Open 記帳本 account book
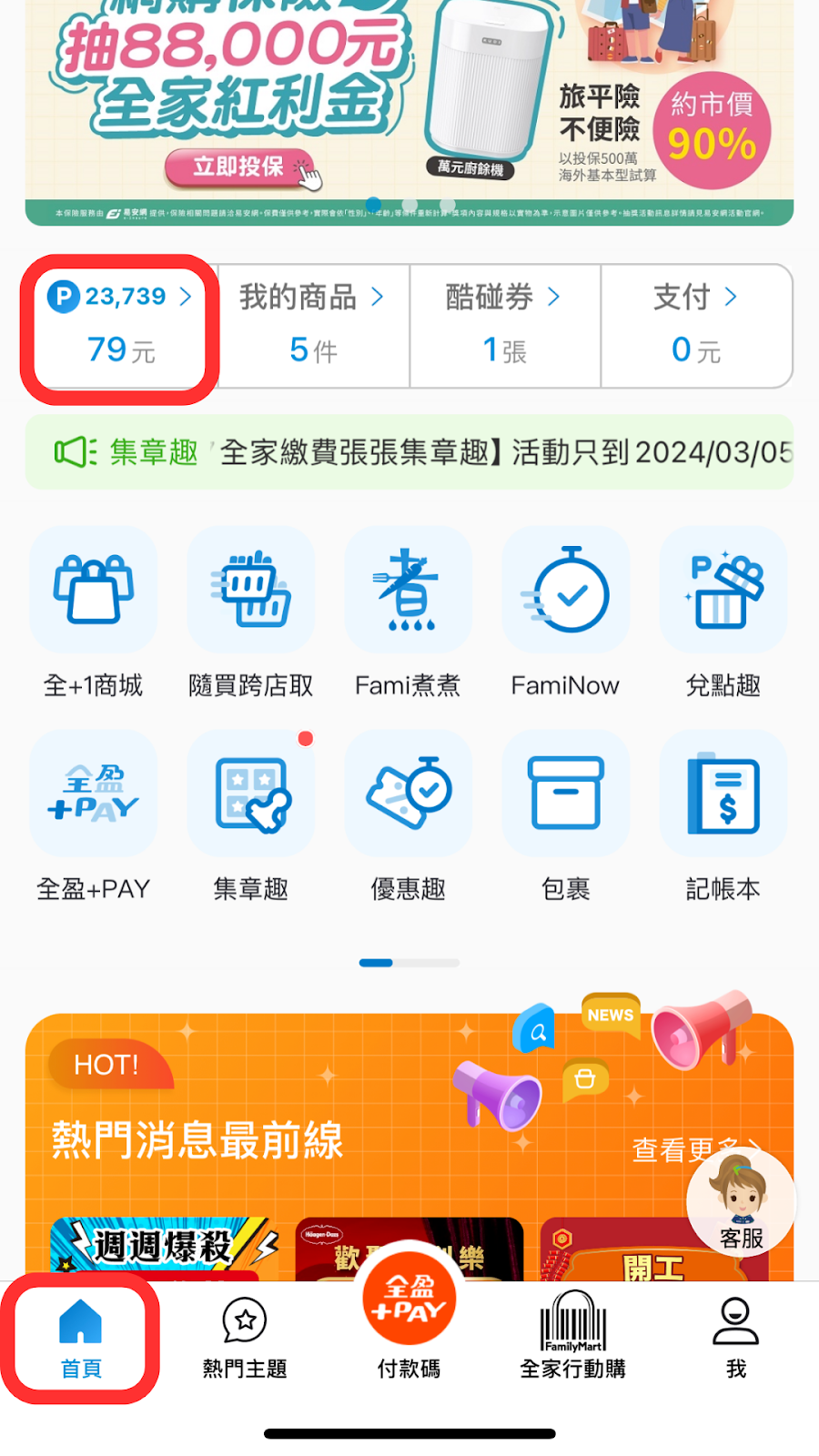This screenshot has width=819, height=1456. (x=723, y=795)
